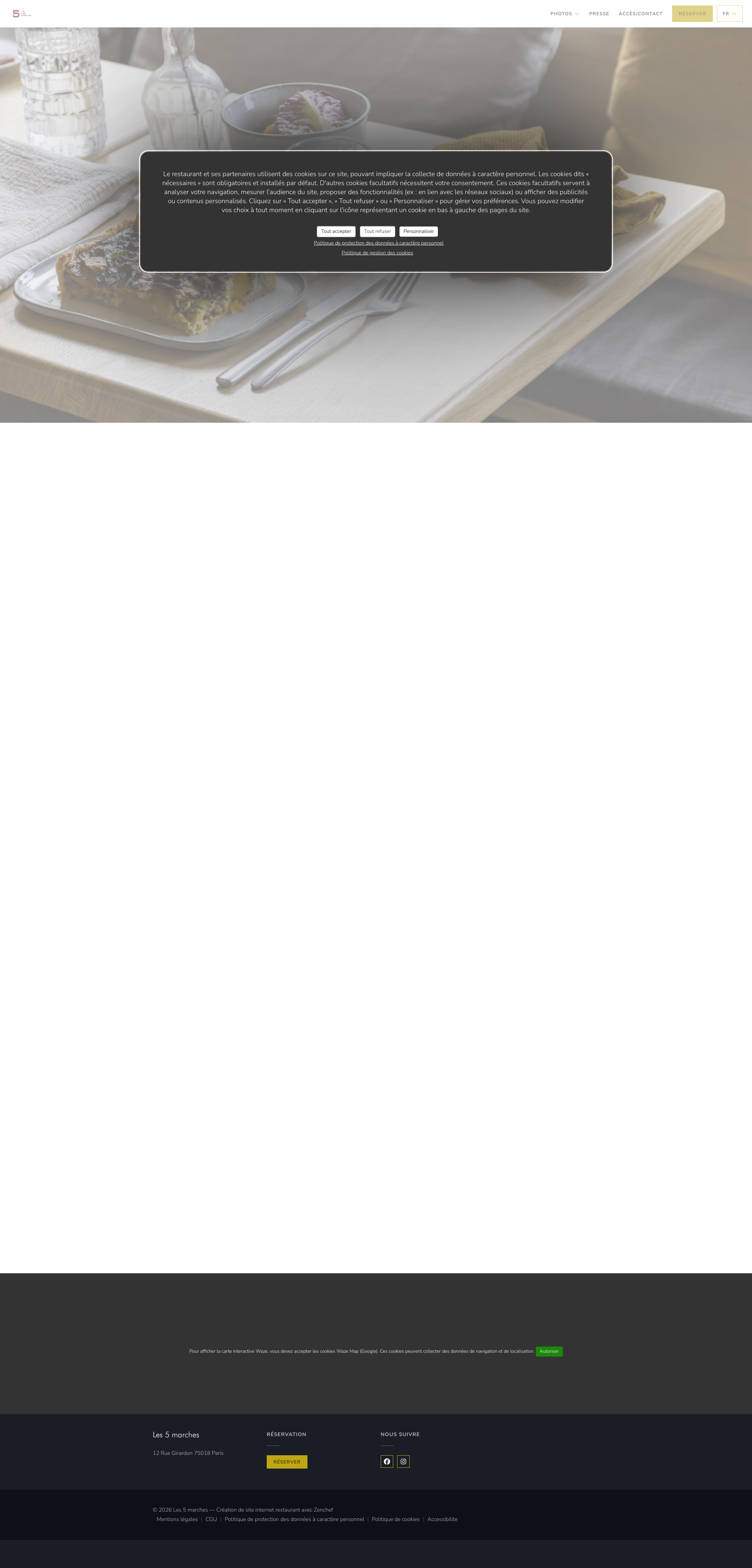This screenshot has height=1568, width=752.
Task: Tap the Réserver button in the header
Action: pos(692,14)
